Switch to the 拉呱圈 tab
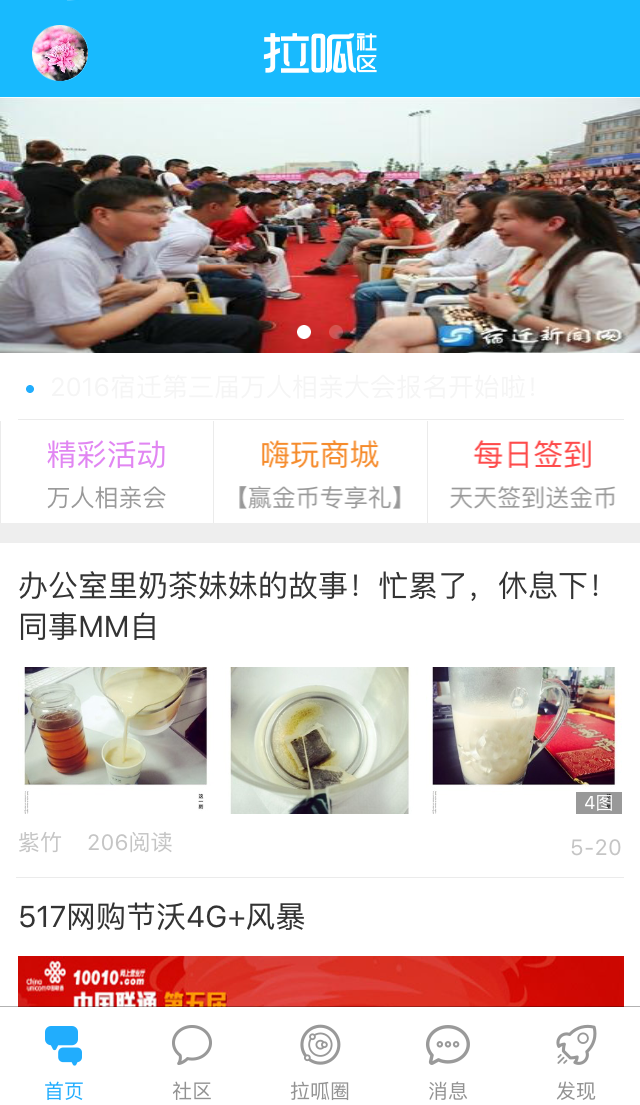This screenshot has height=1105, width=640. pyautogui.click(x=320, y=1062)
